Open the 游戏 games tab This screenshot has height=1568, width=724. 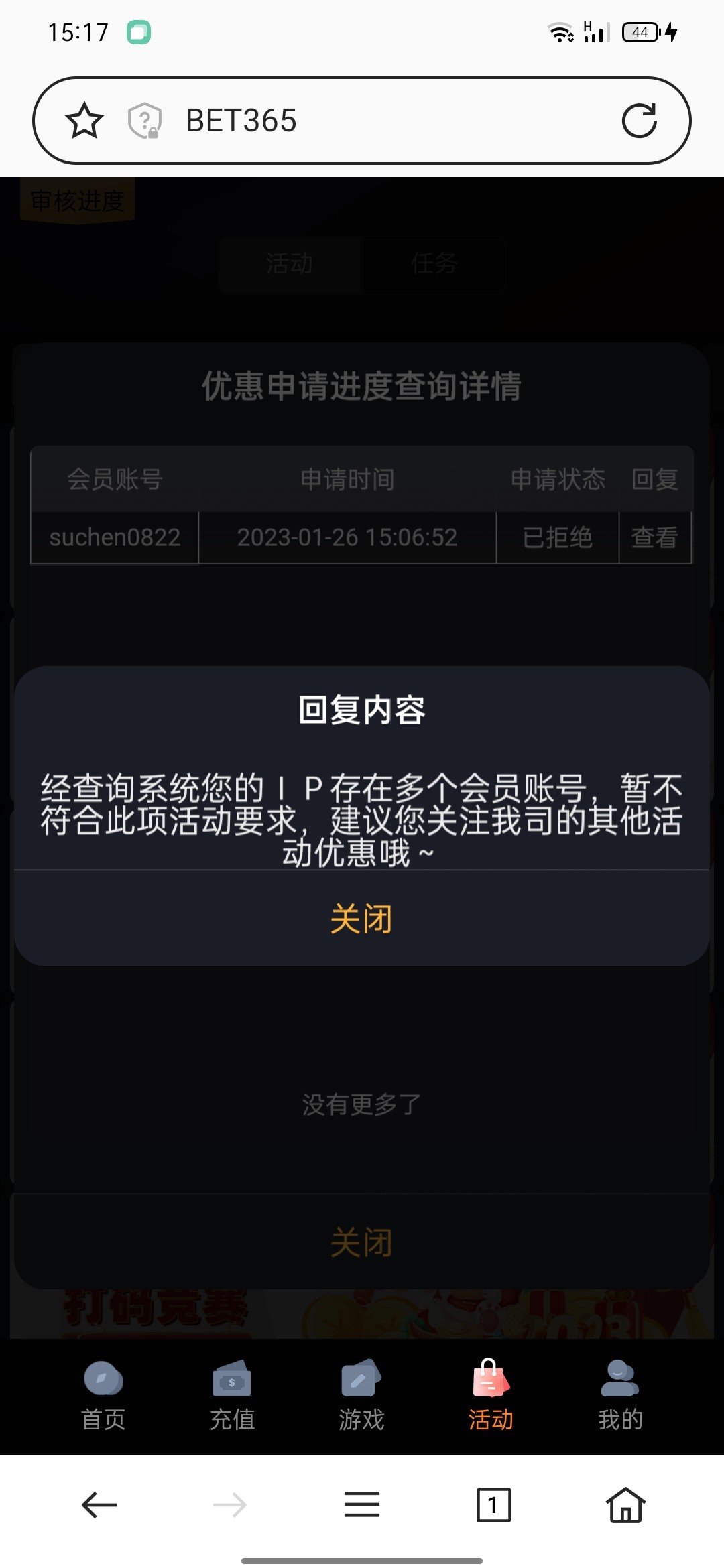tap(361, 1395)
